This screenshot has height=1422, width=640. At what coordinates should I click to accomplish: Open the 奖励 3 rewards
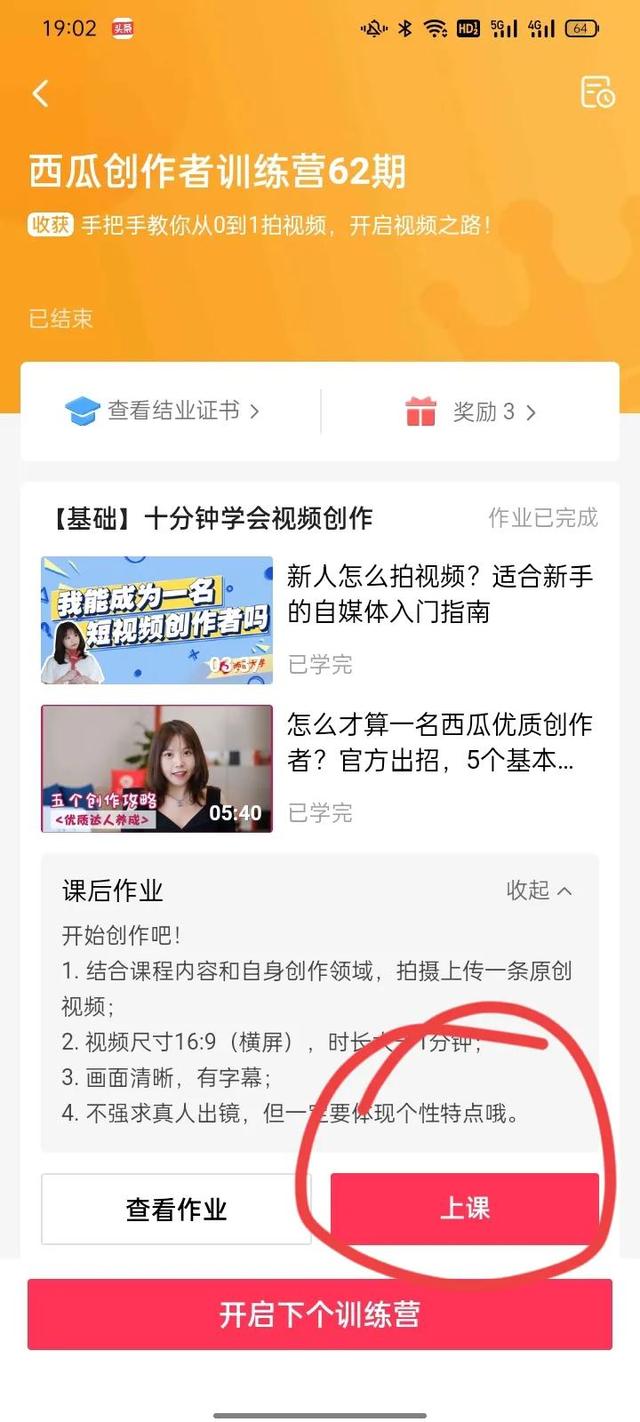coord(471,411)
